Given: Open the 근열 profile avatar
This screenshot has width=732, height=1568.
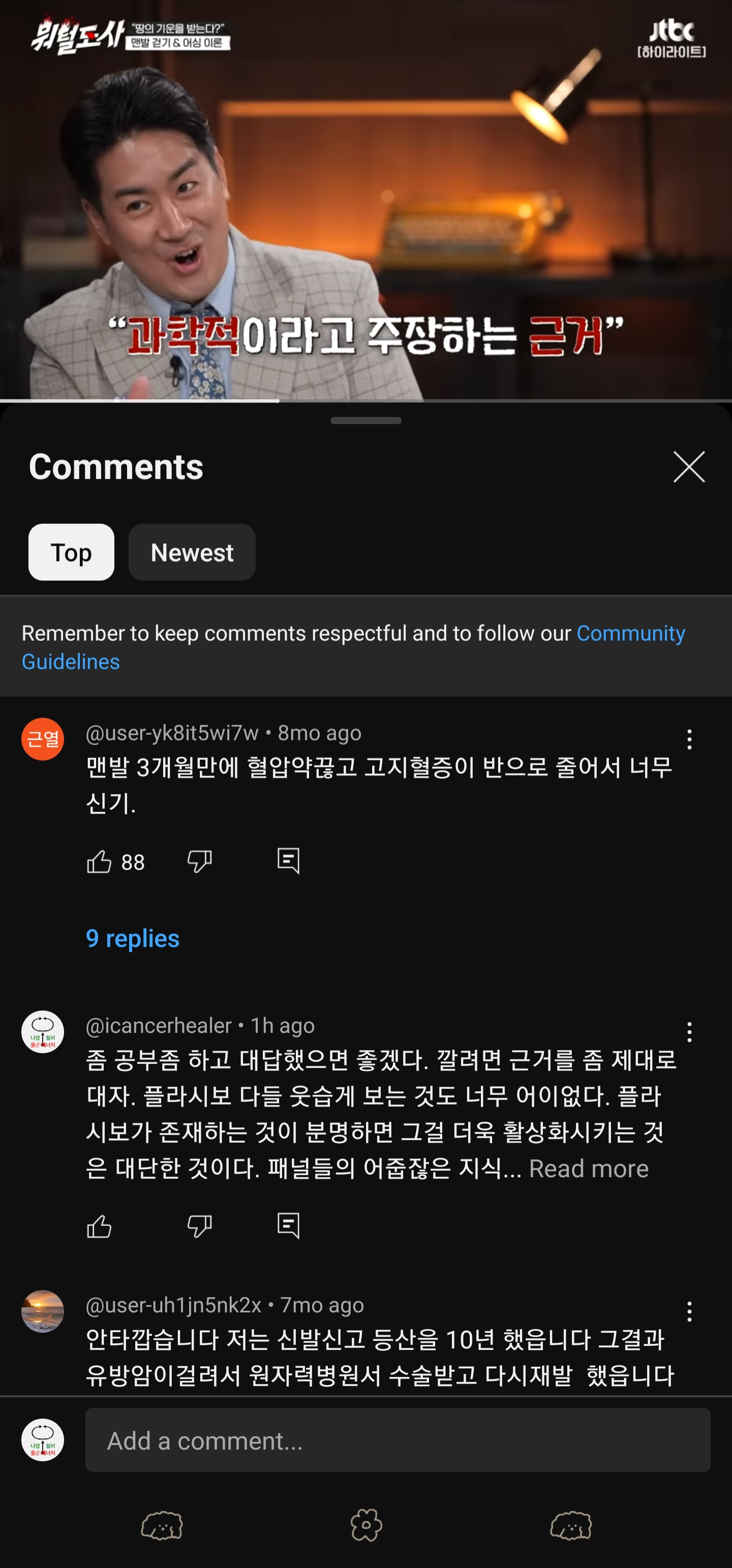Looking at the screenshot, I should [x=43, y=738].
